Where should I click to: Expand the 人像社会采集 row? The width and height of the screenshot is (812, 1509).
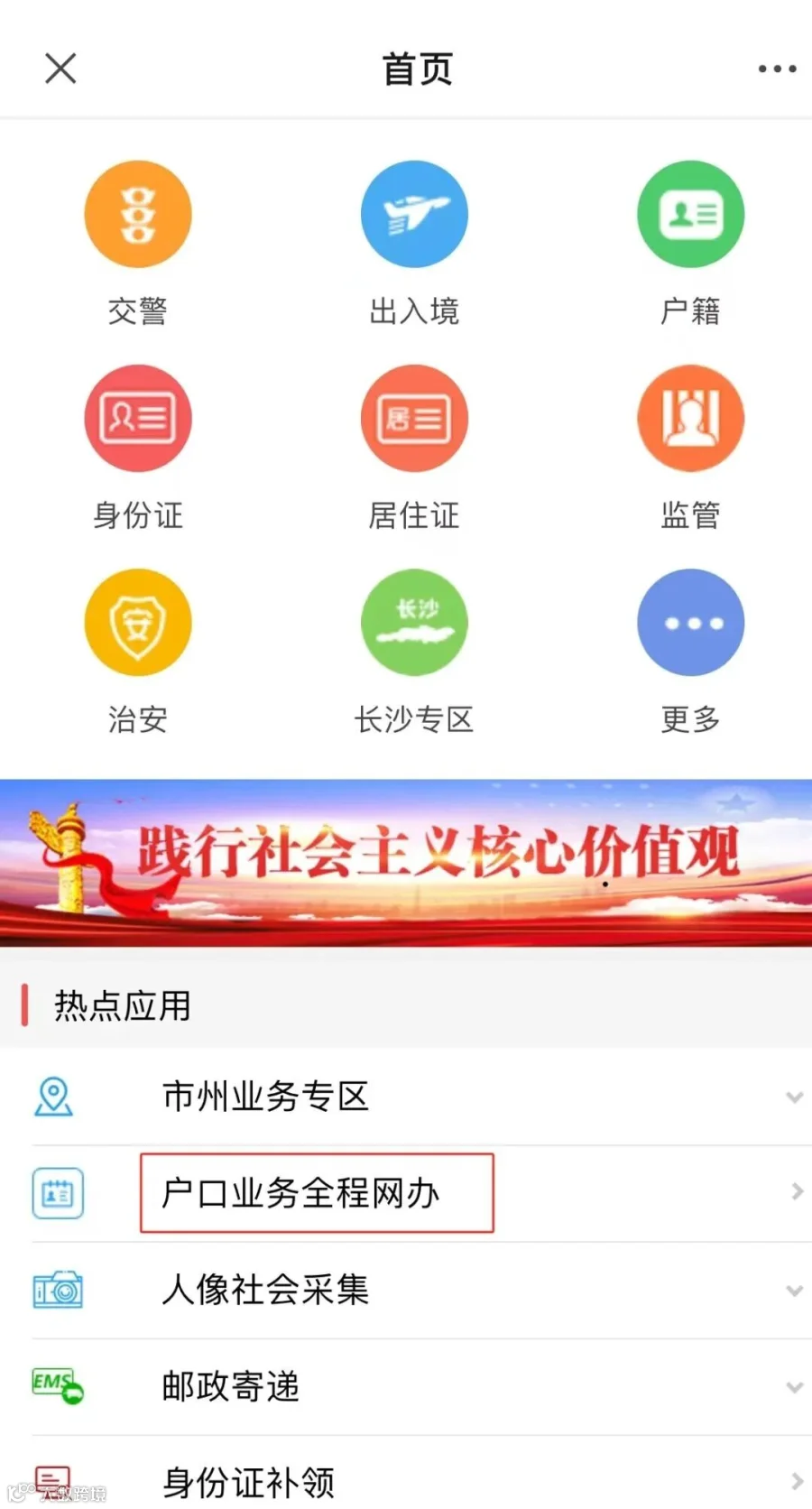point(406,1290)
